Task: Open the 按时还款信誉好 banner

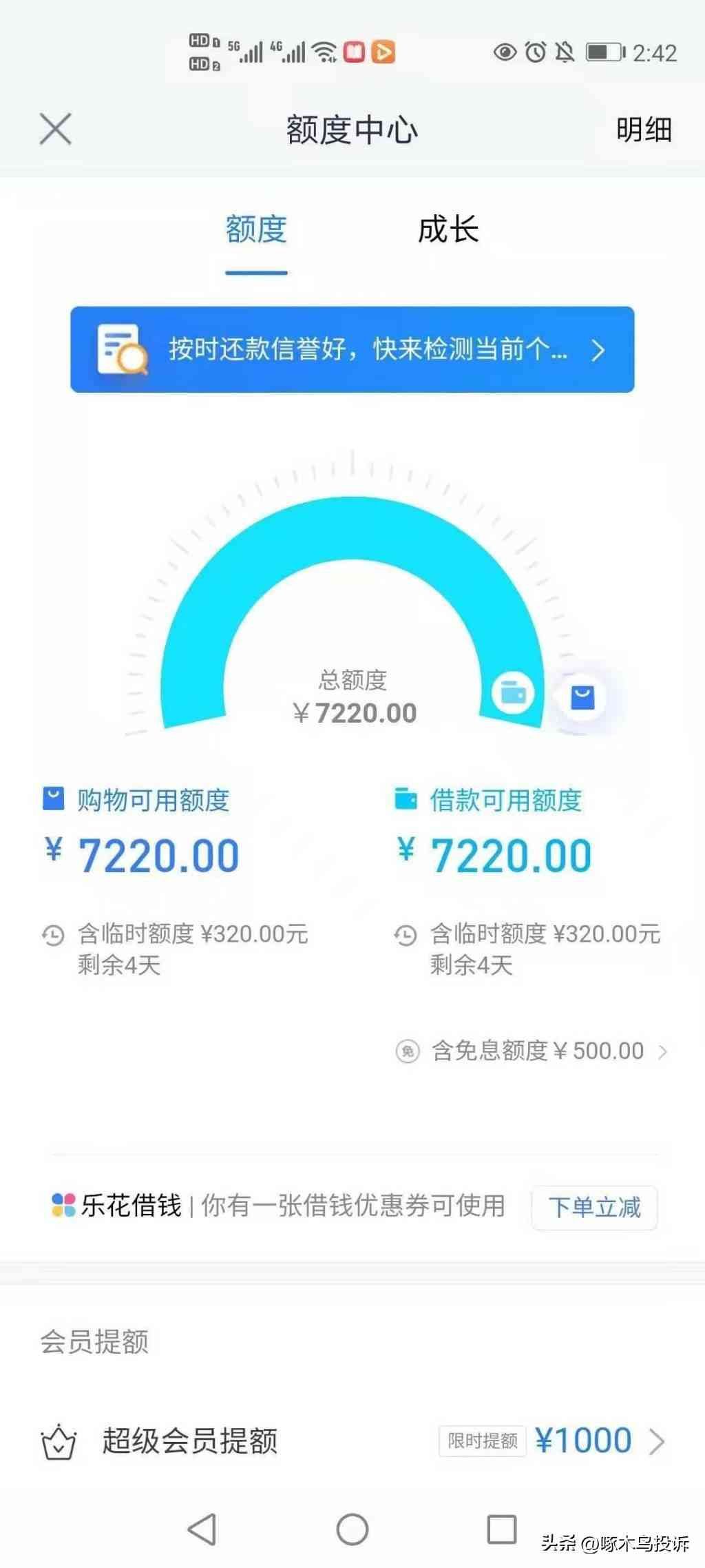Action: [352, 349]
